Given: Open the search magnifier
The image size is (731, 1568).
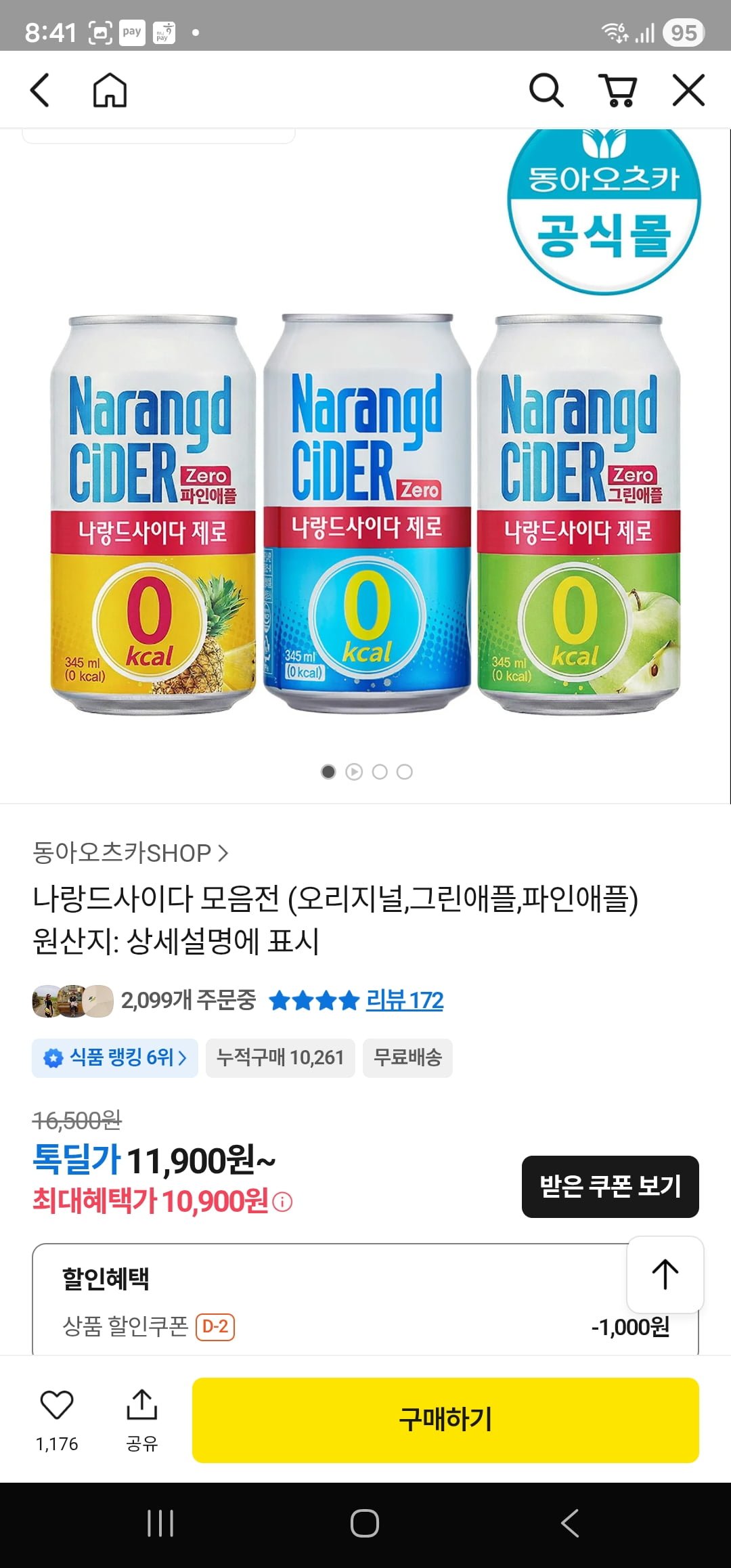Looking at the screenshot, I should pyautogui.click(x=546, y=90).
